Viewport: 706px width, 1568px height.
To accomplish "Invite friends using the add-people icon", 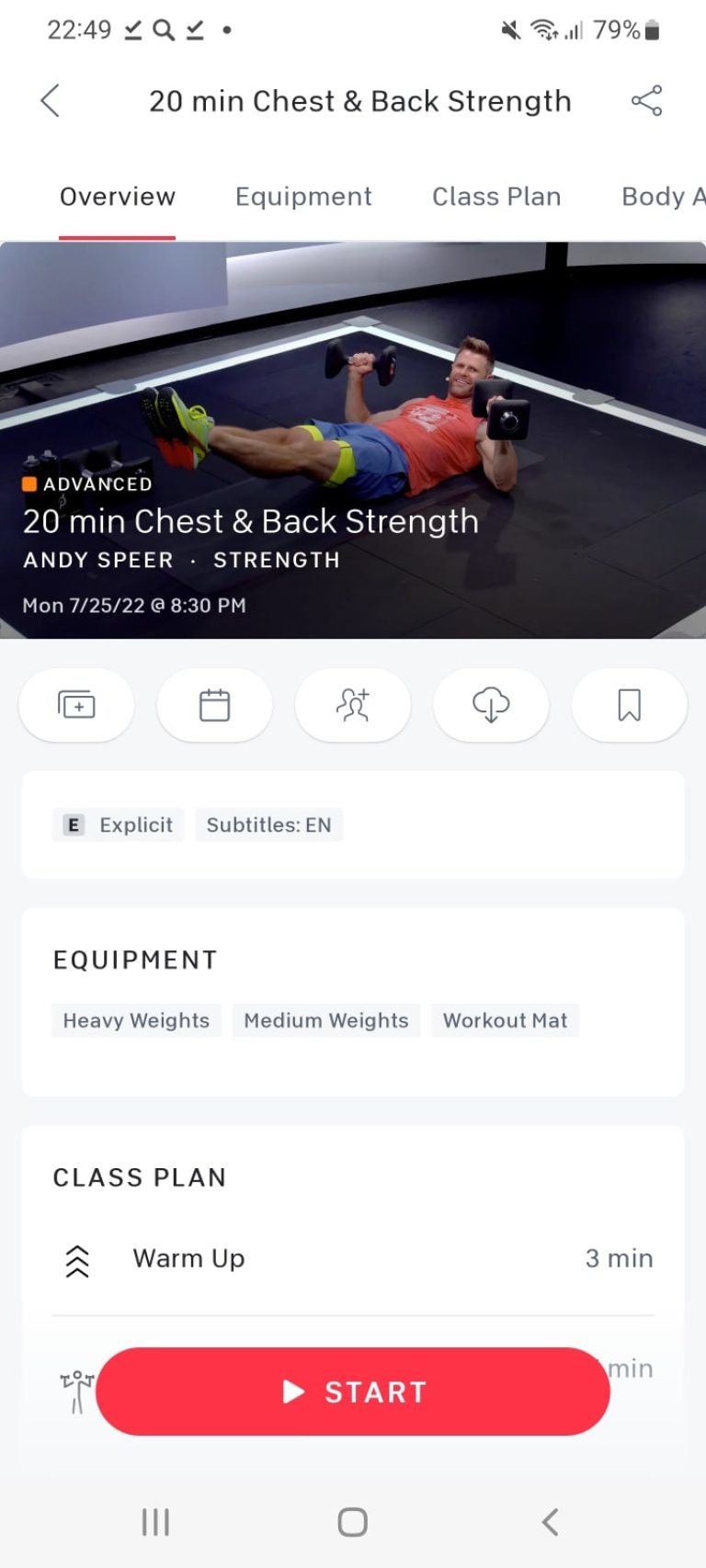I will [353, 705].
